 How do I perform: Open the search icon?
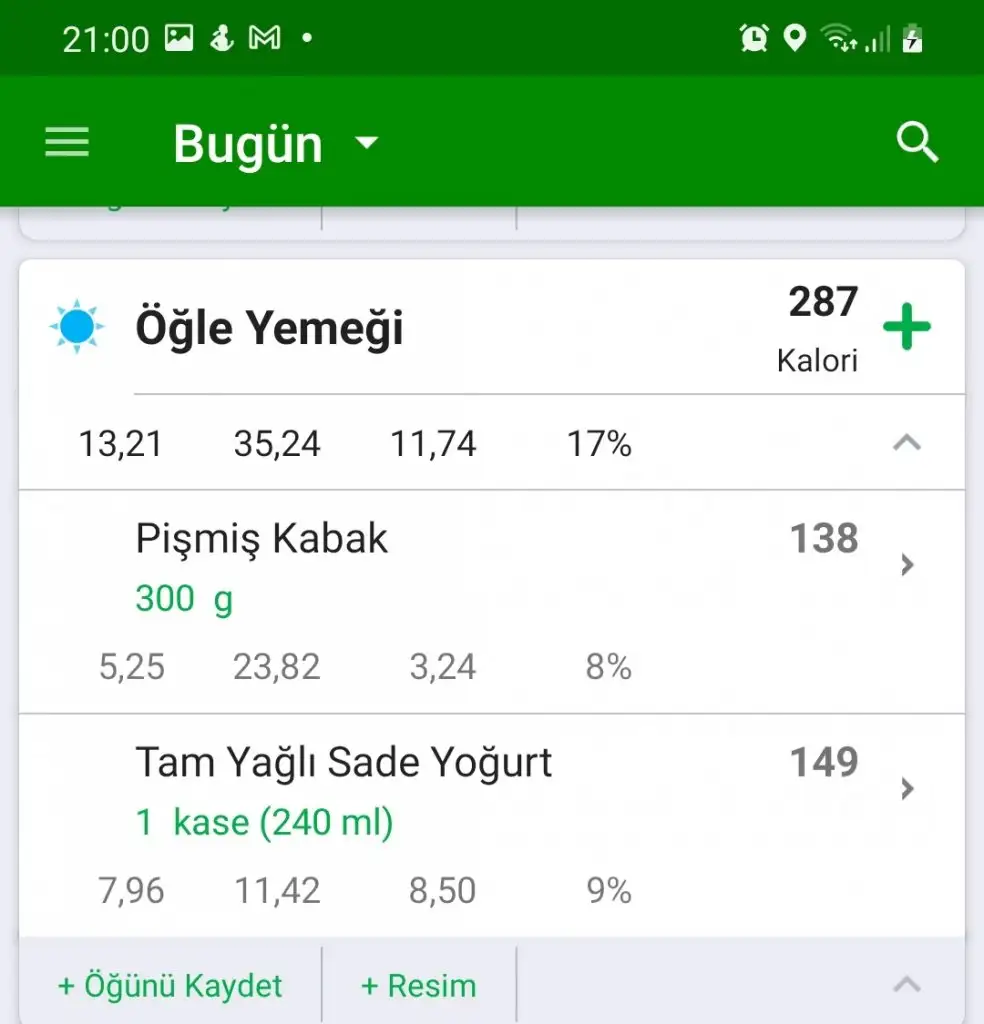[x=916, y=143]
